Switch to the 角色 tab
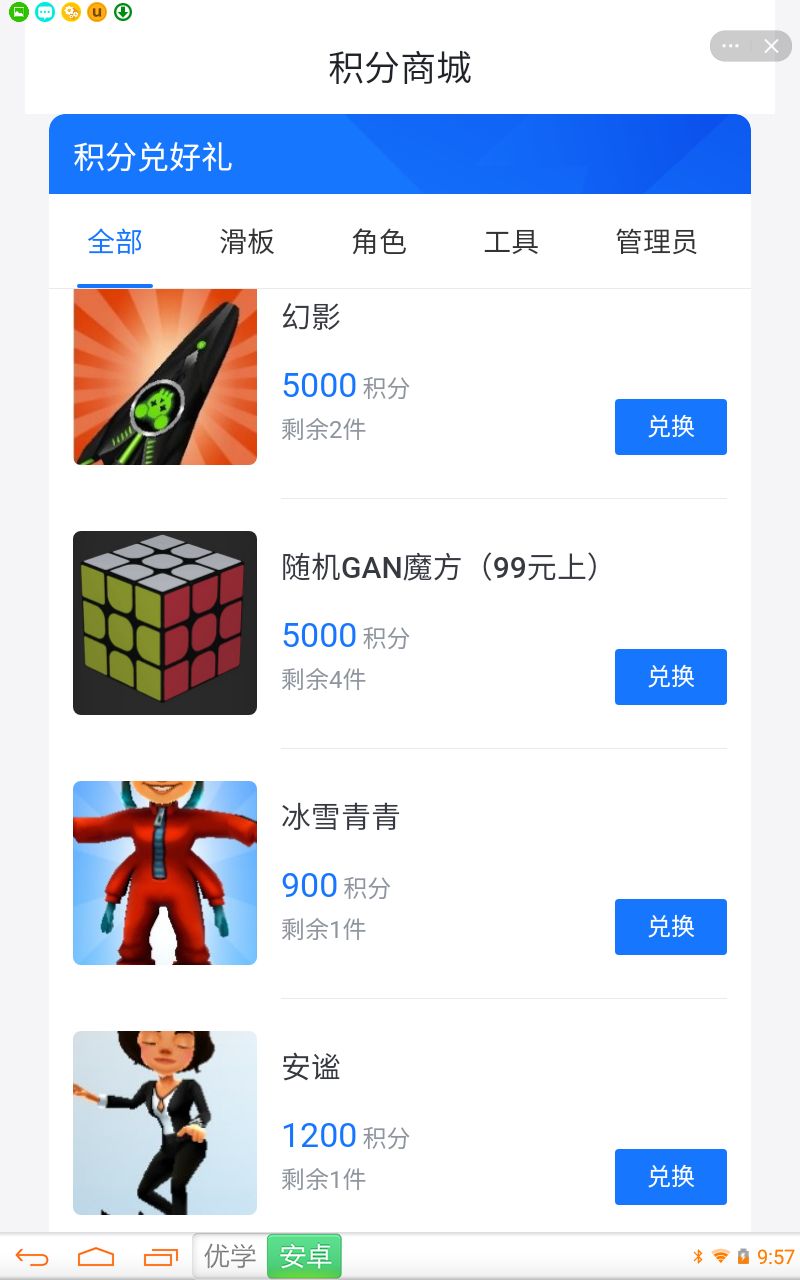 [x=379, y=242]
